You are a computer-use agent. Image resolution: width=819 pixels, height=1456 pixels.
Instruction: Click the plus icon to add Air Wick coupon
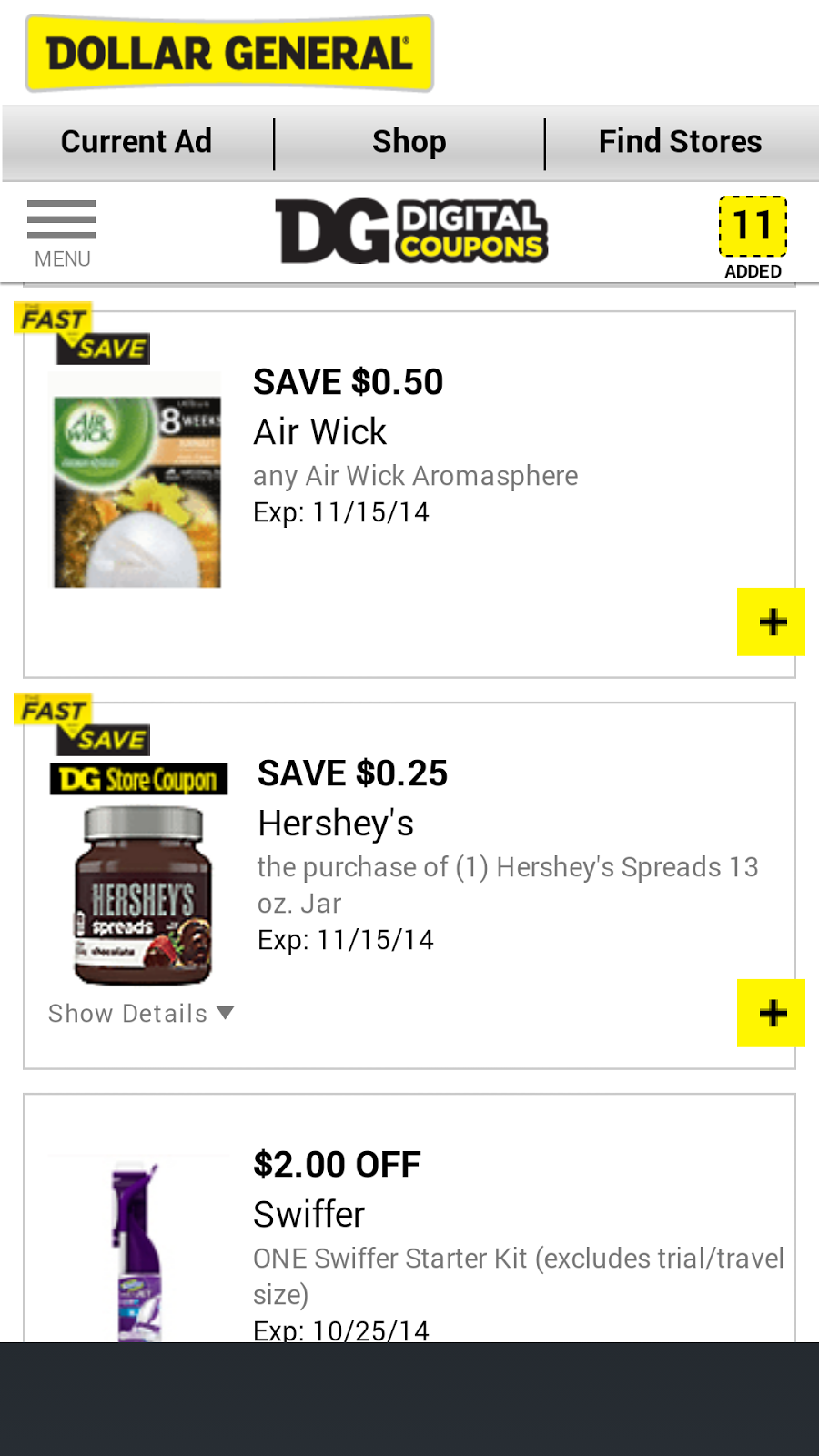[772, 622]
